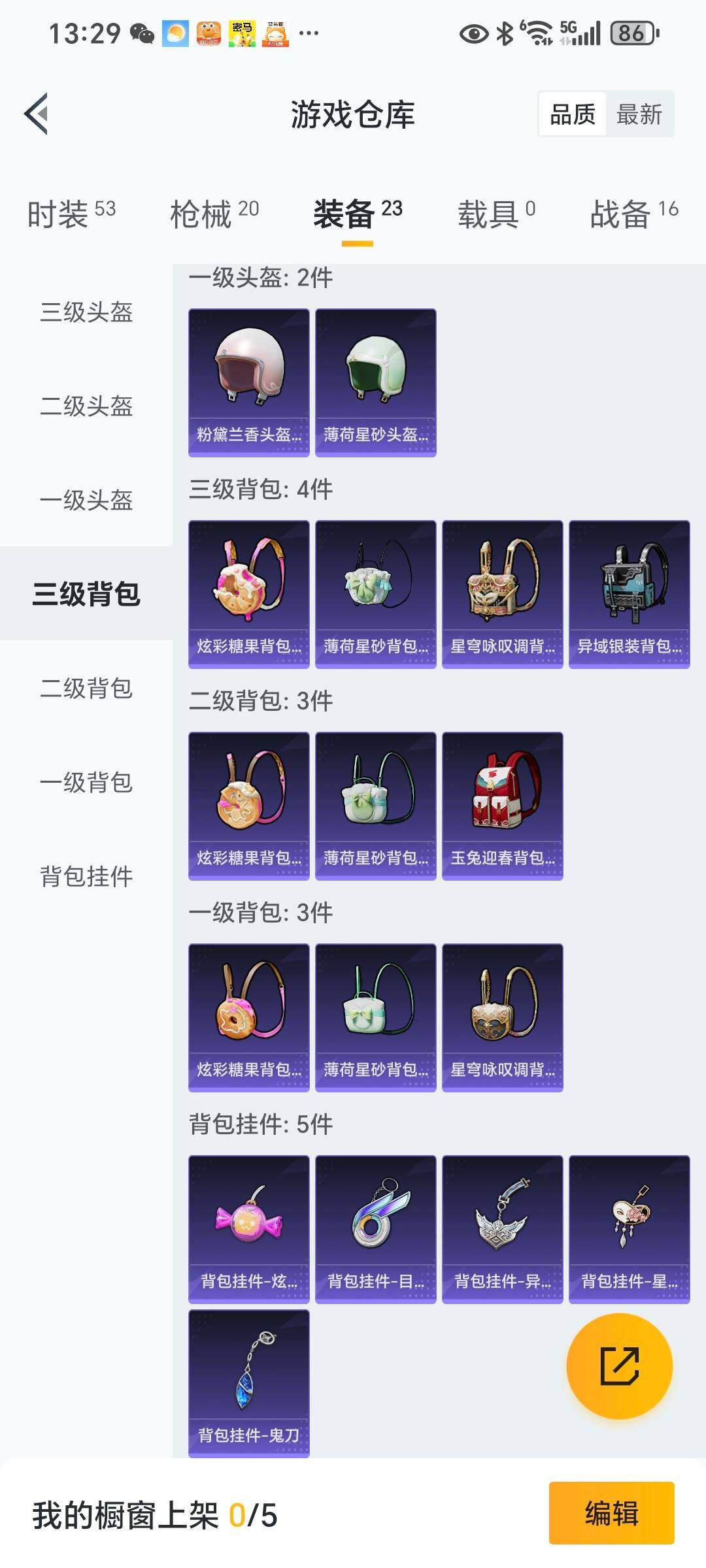Jump to 一级头盔 category
706x1568 pixels.
pyautogui.click(x=86, y=500)
